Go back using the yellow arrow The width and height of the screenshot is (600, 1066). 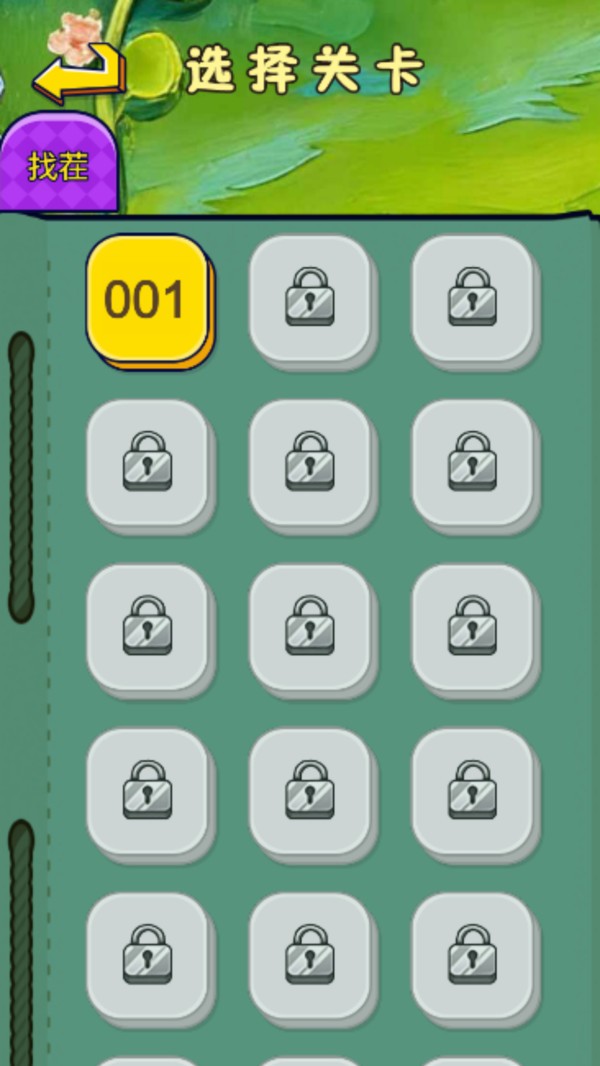(80, 73)
